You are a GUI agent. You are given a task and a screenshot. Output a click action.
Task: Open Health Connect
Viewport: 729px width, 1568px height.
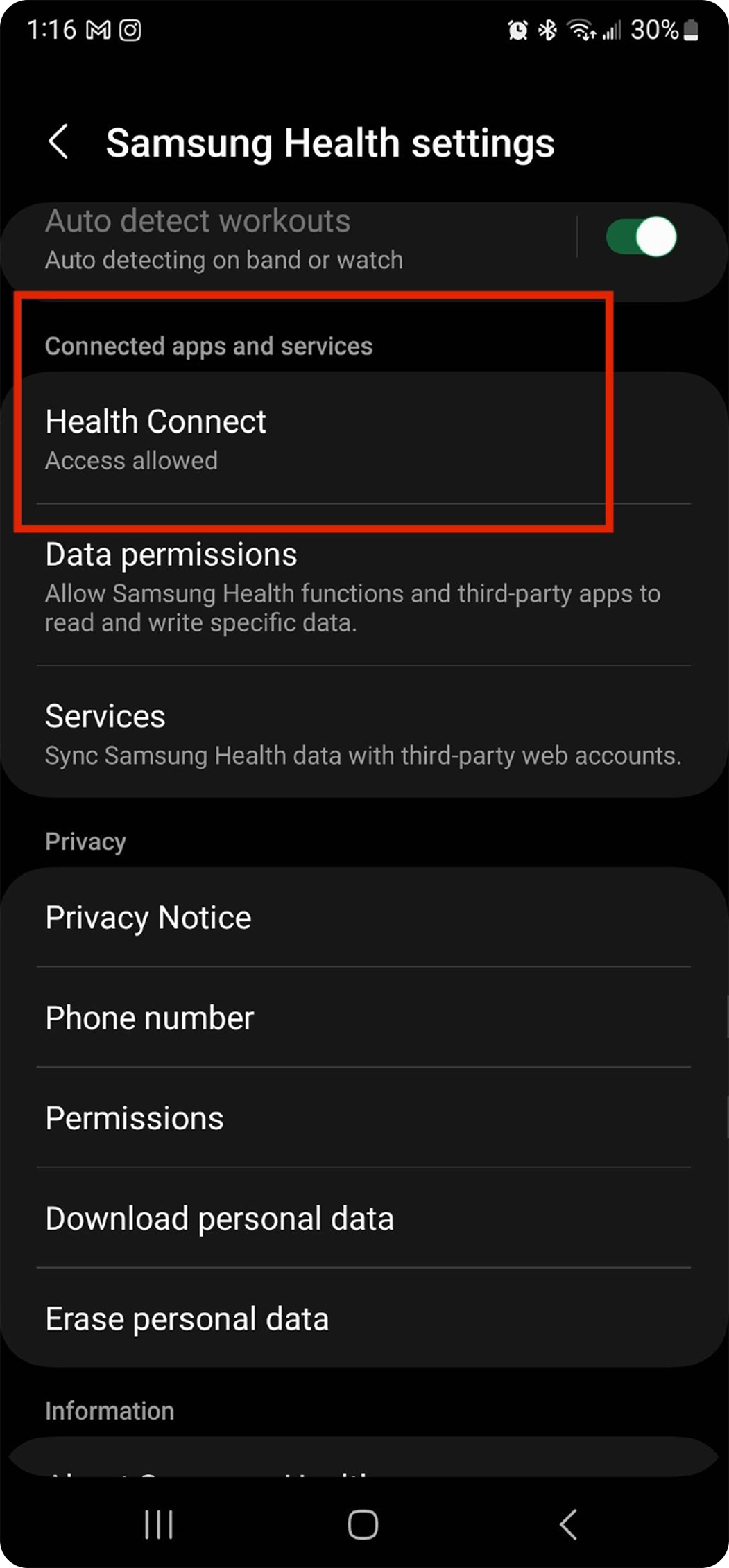coord(364,439)
